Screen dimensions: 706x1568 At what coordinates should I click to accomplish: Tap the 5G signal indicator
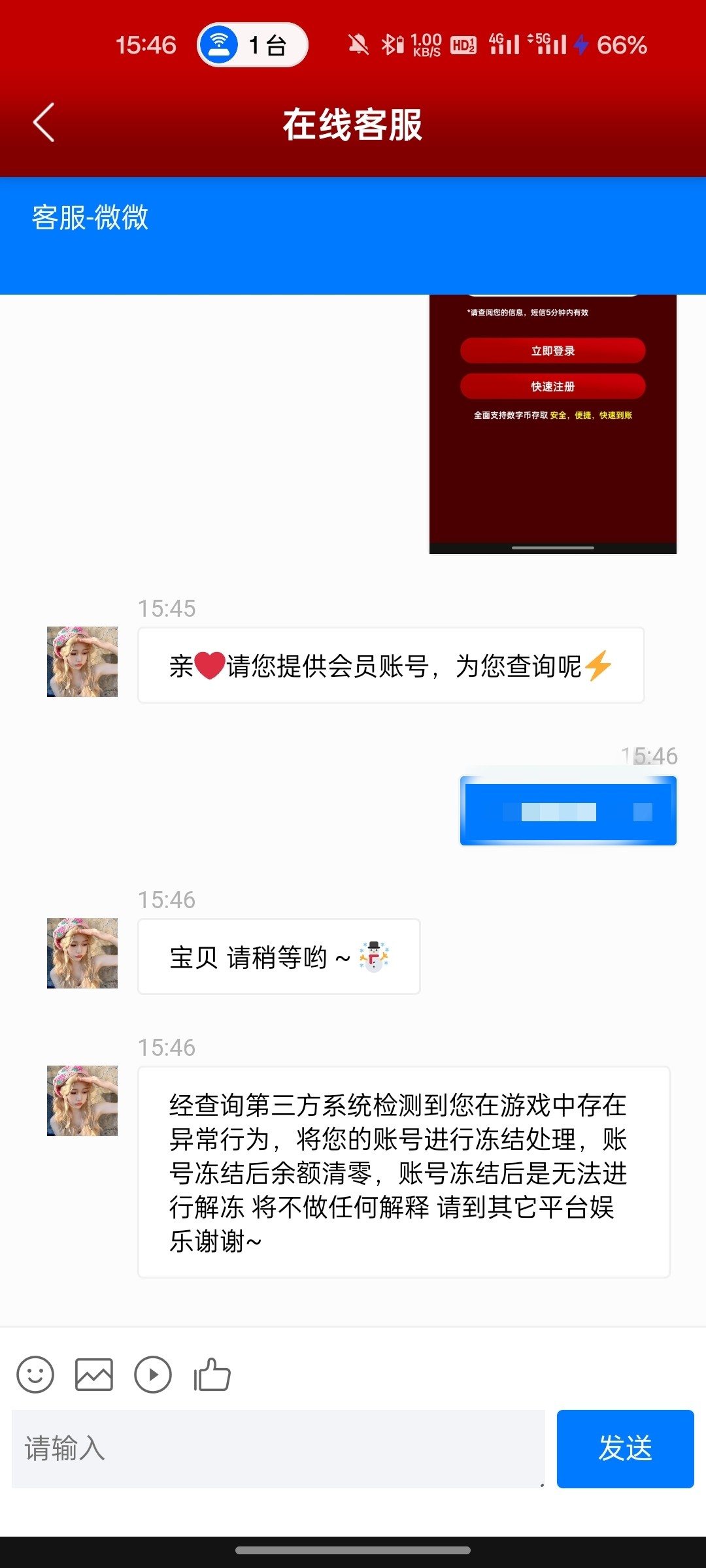coord(548,43)
